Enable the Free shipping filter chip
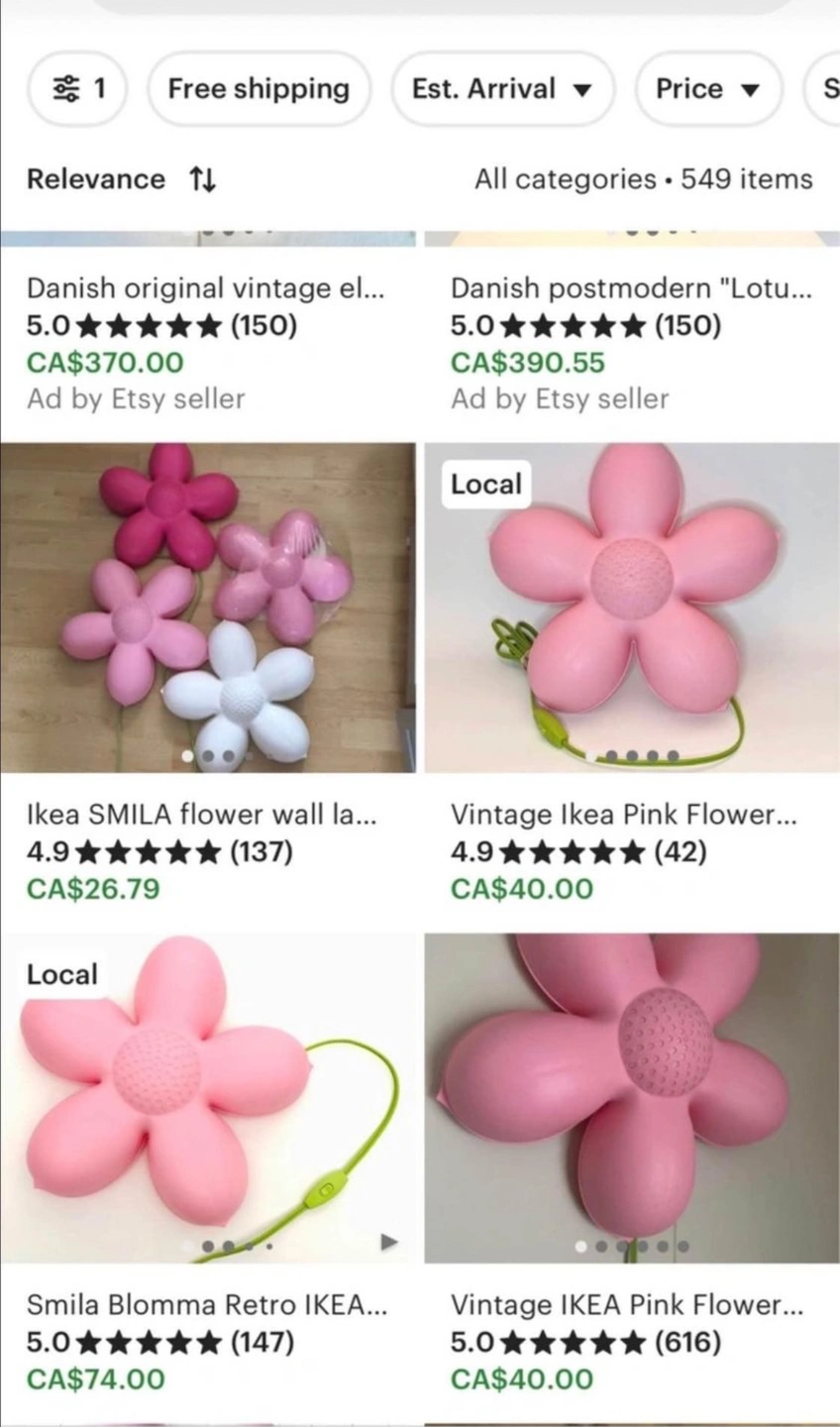 point(259,89)
